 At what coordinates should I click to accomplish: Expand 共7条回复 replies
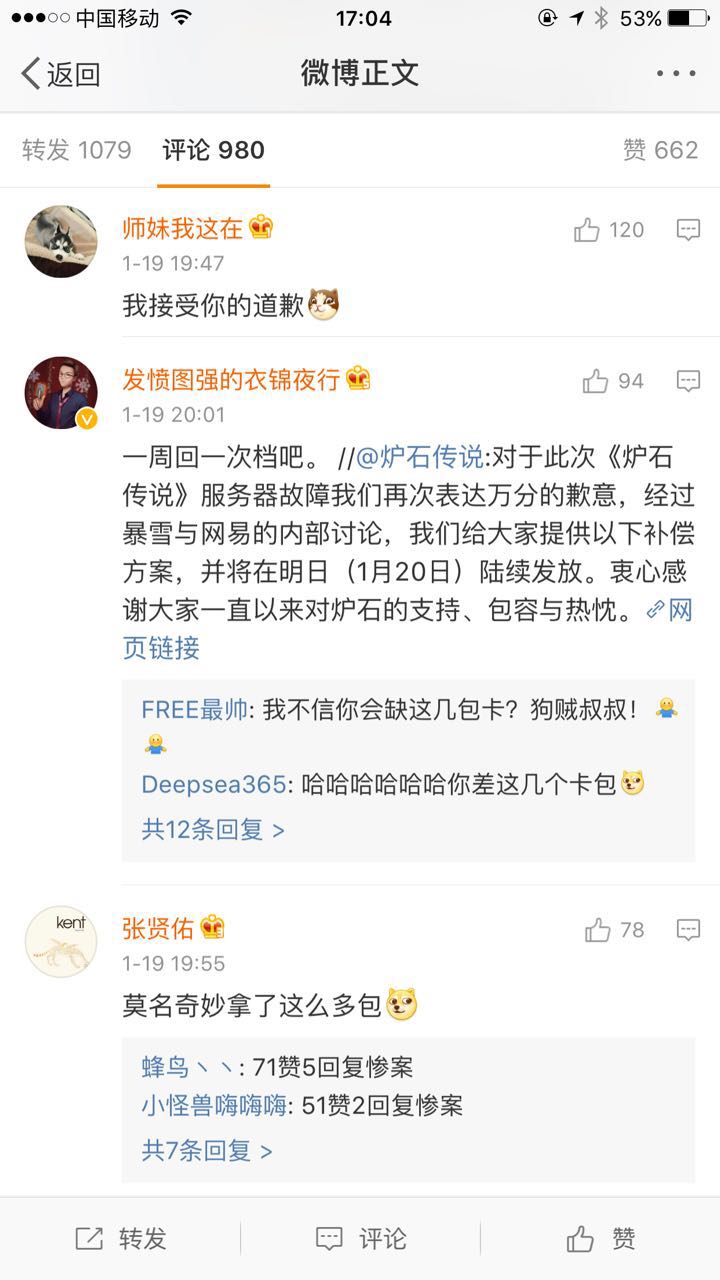click(206, 1150)
